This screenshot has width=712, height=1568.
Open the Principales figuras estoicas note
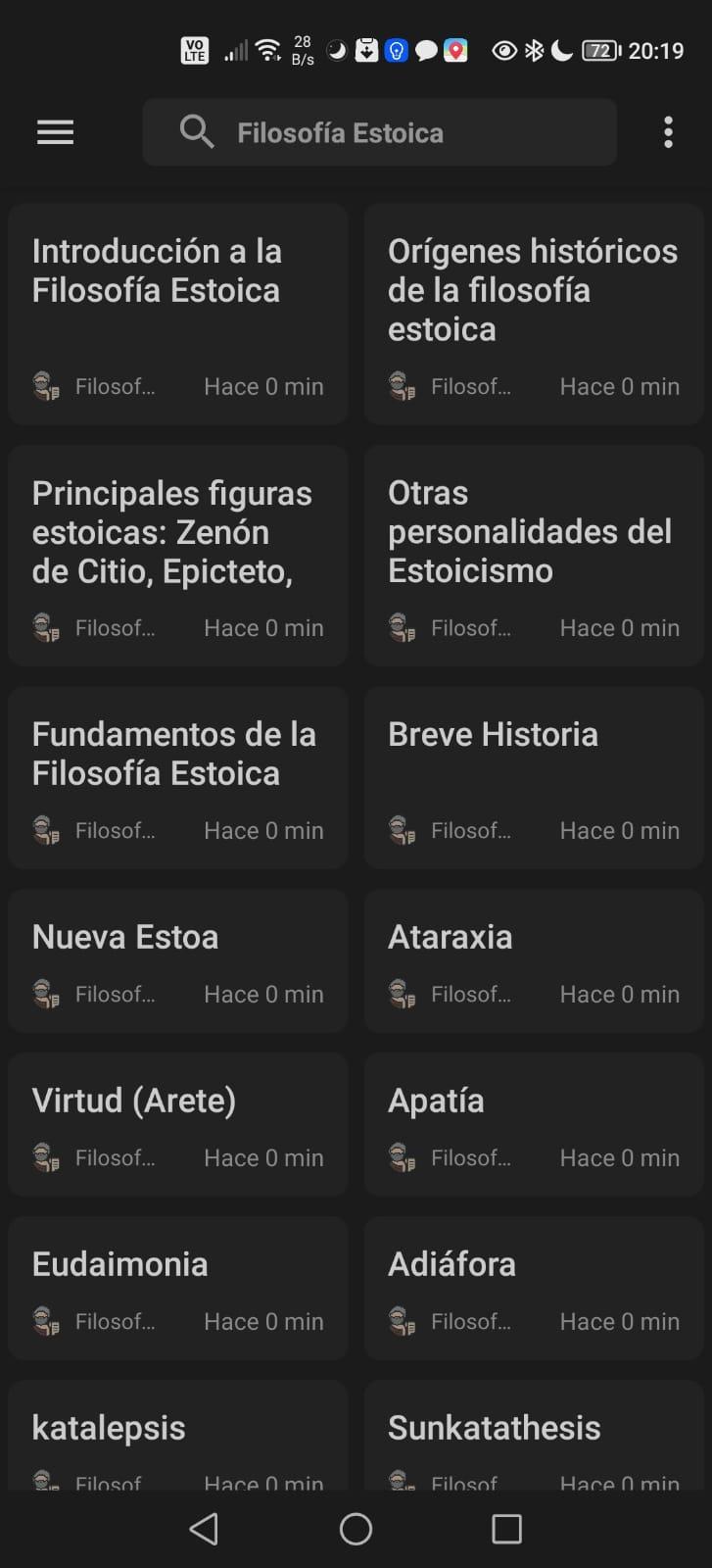178,556
